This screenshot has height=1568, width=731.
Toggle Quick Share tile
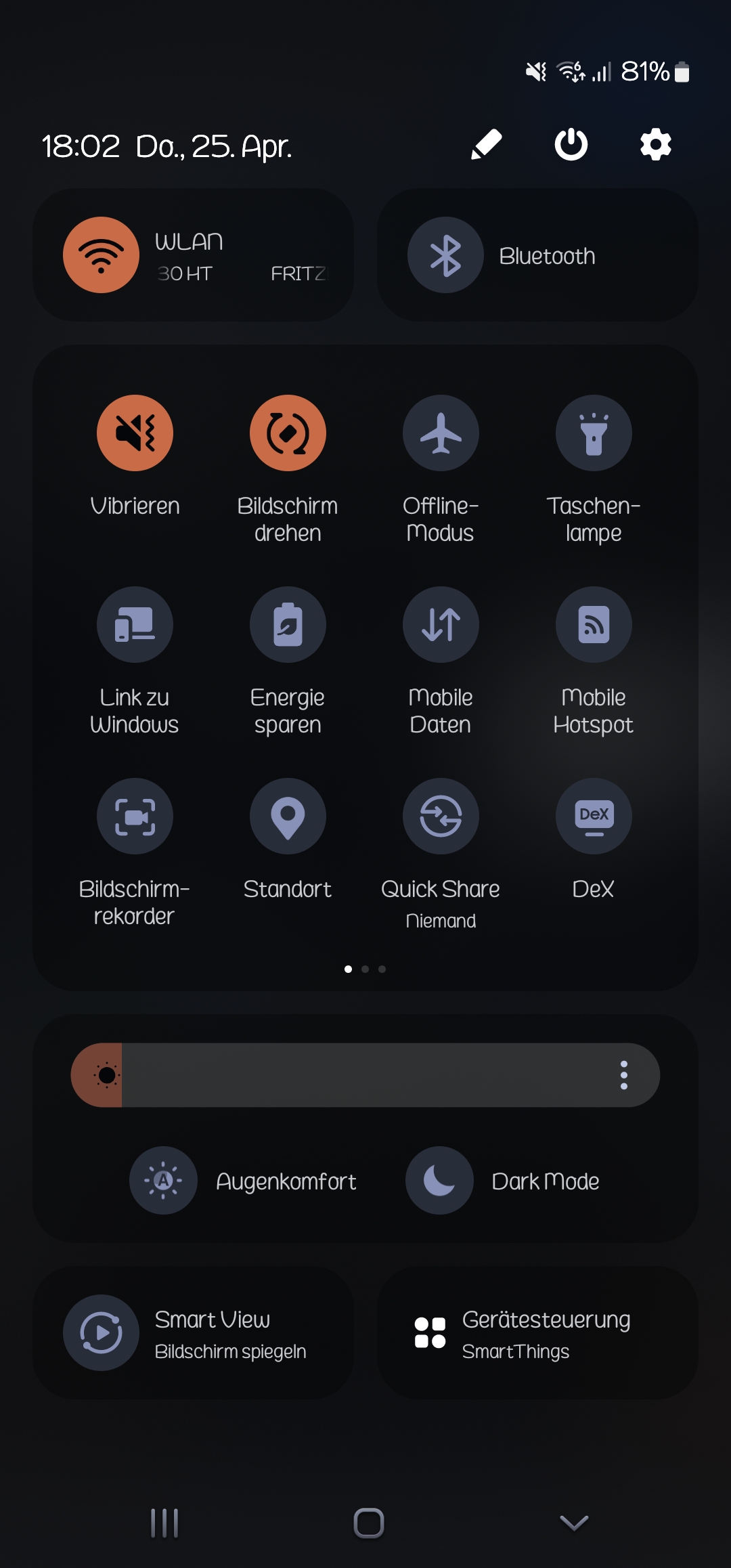(441, 816)
